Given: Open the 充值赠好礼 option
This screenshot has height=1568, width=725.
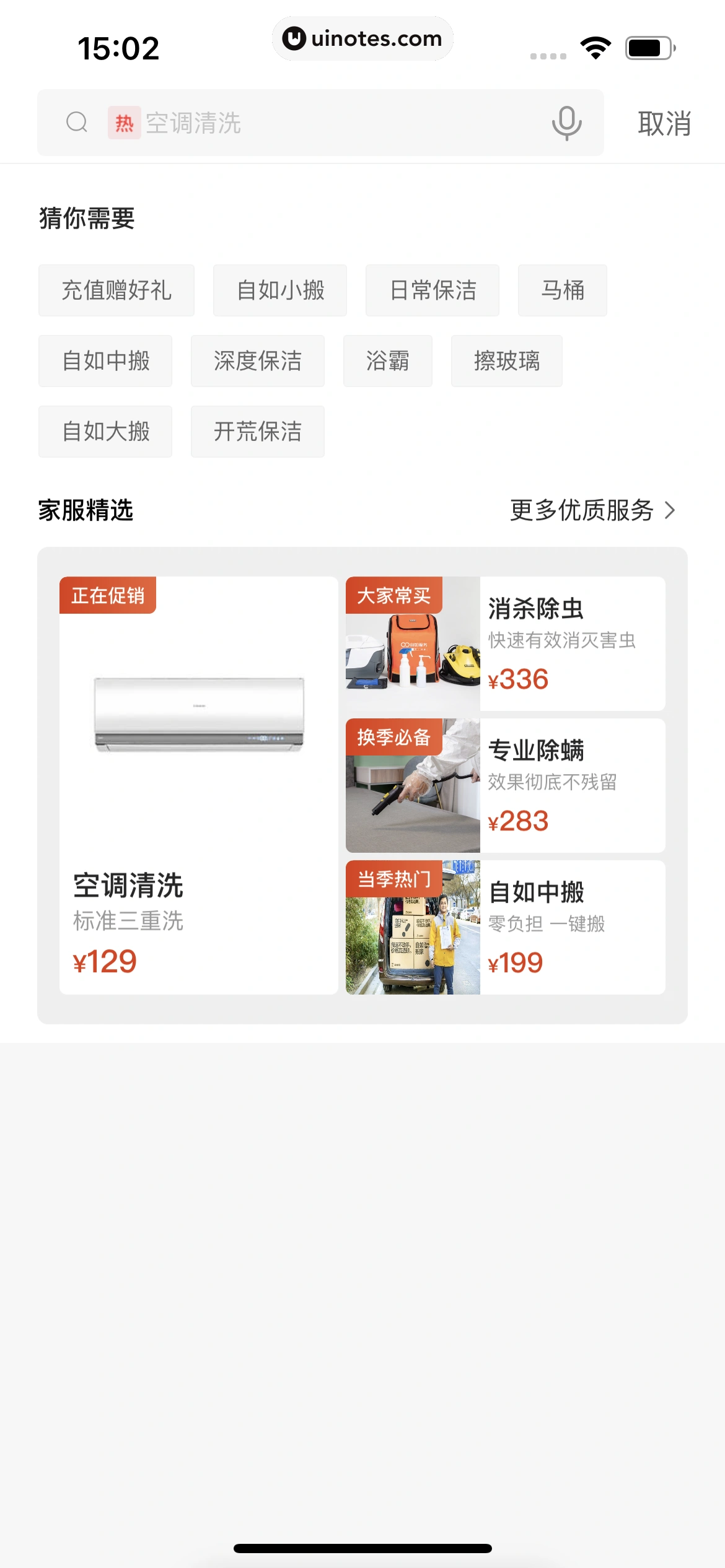Looking at the screenshot, I should pyautogui.click(x=116, y=290).
